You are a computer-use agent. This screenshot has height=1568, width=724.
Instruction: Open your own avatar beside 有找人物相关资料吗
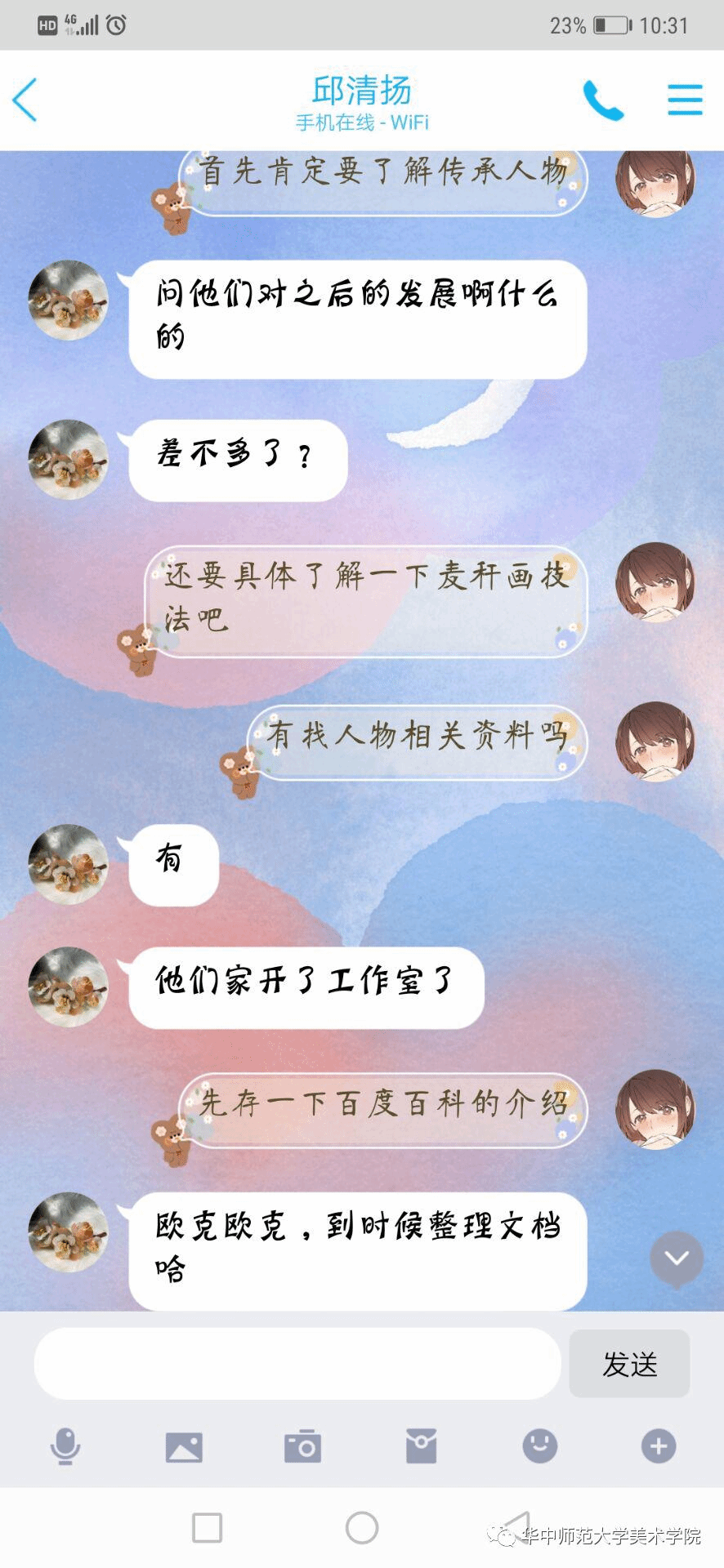655,741
